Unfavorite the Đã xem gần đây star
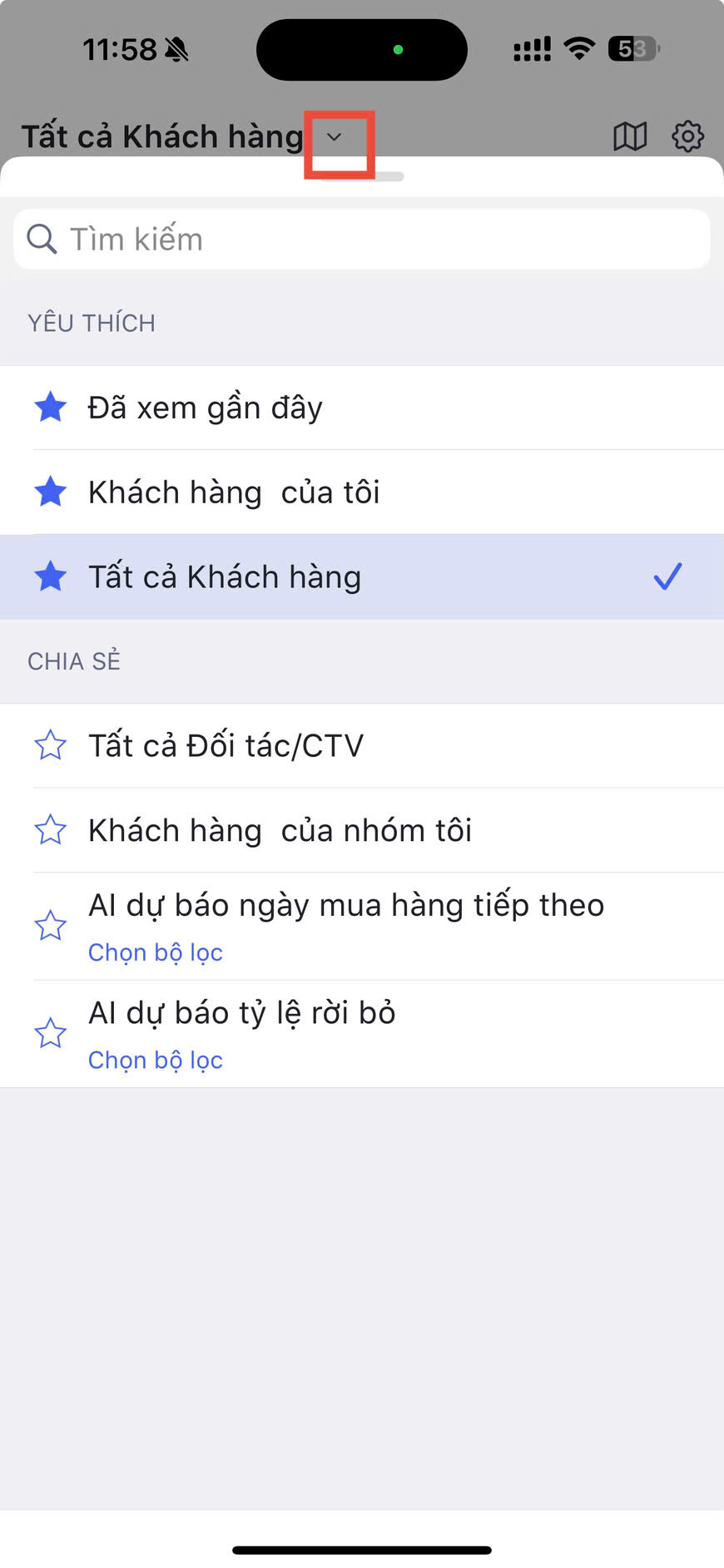The width and height of the screenshot is (724, 1568). click(51, 408)
